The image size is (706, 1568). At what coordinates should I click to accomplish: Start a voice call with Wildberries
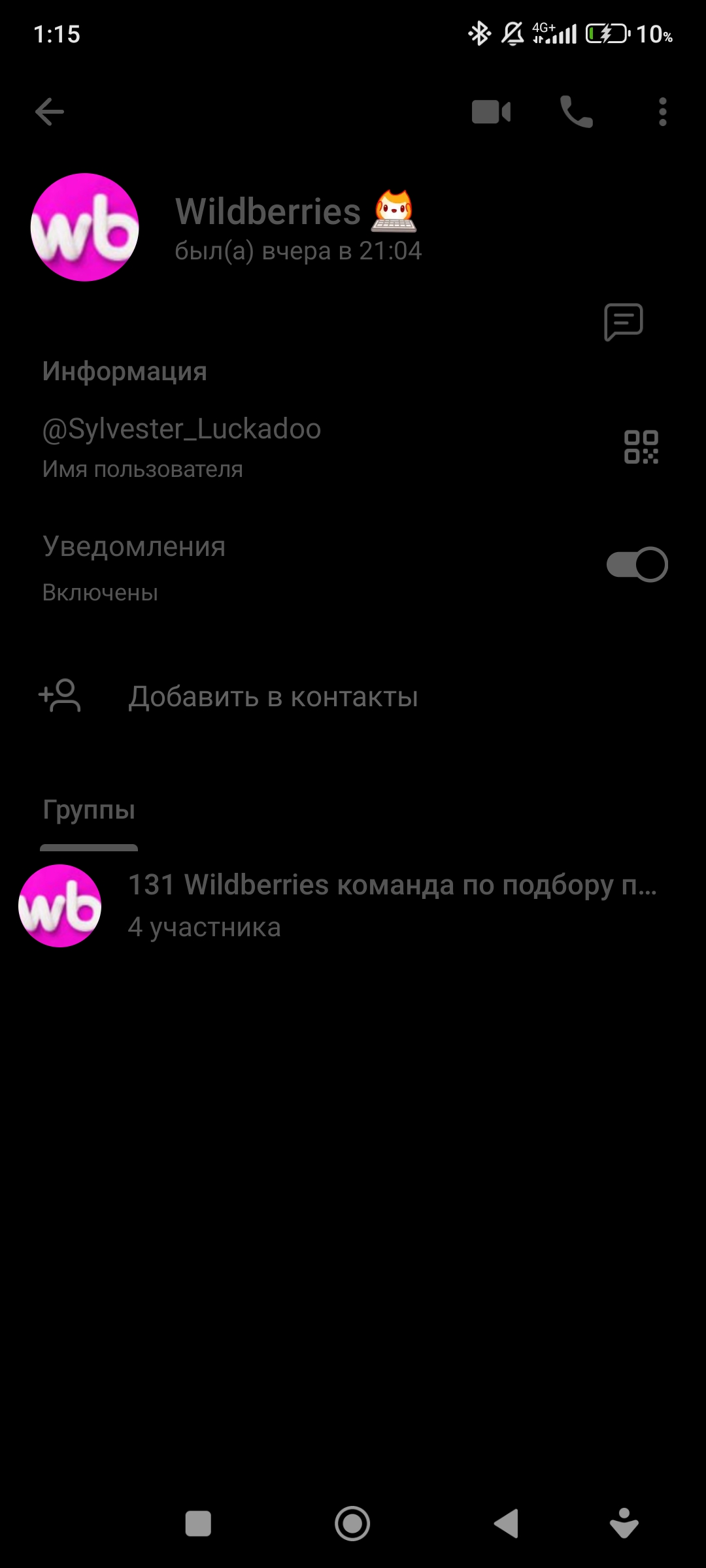[x=577, y=112]
